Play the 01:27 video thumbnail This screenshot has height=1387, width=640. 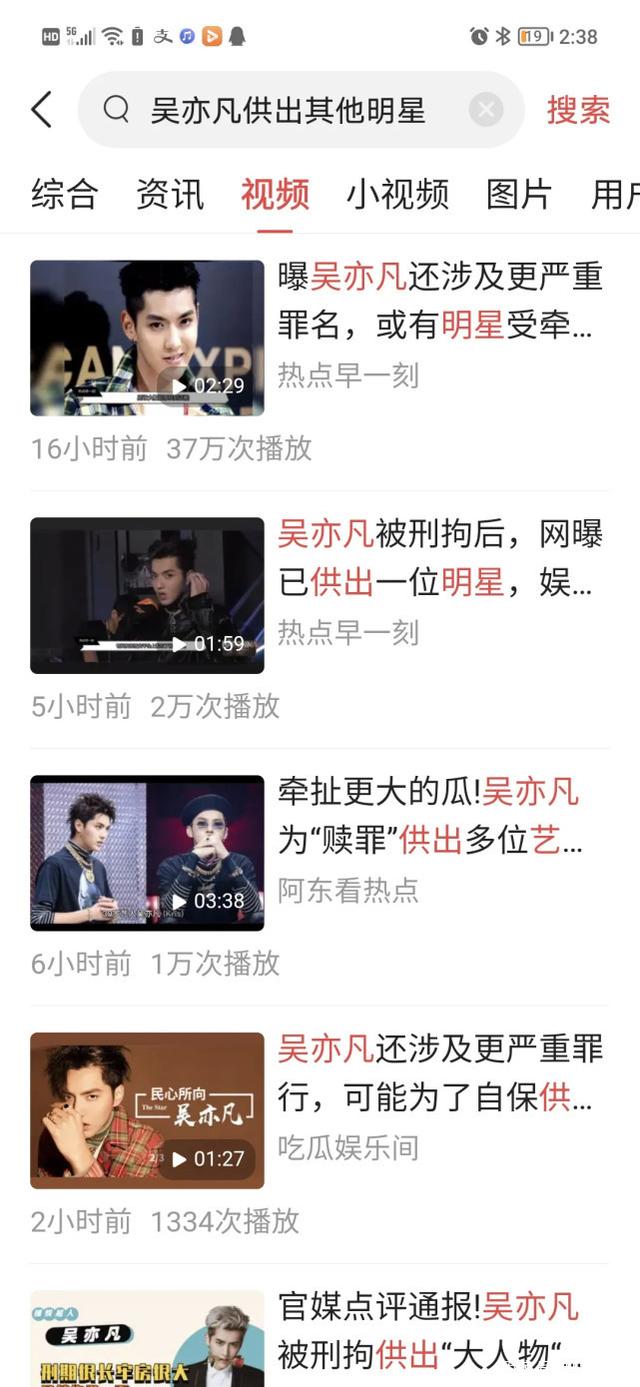(147, 1110)
